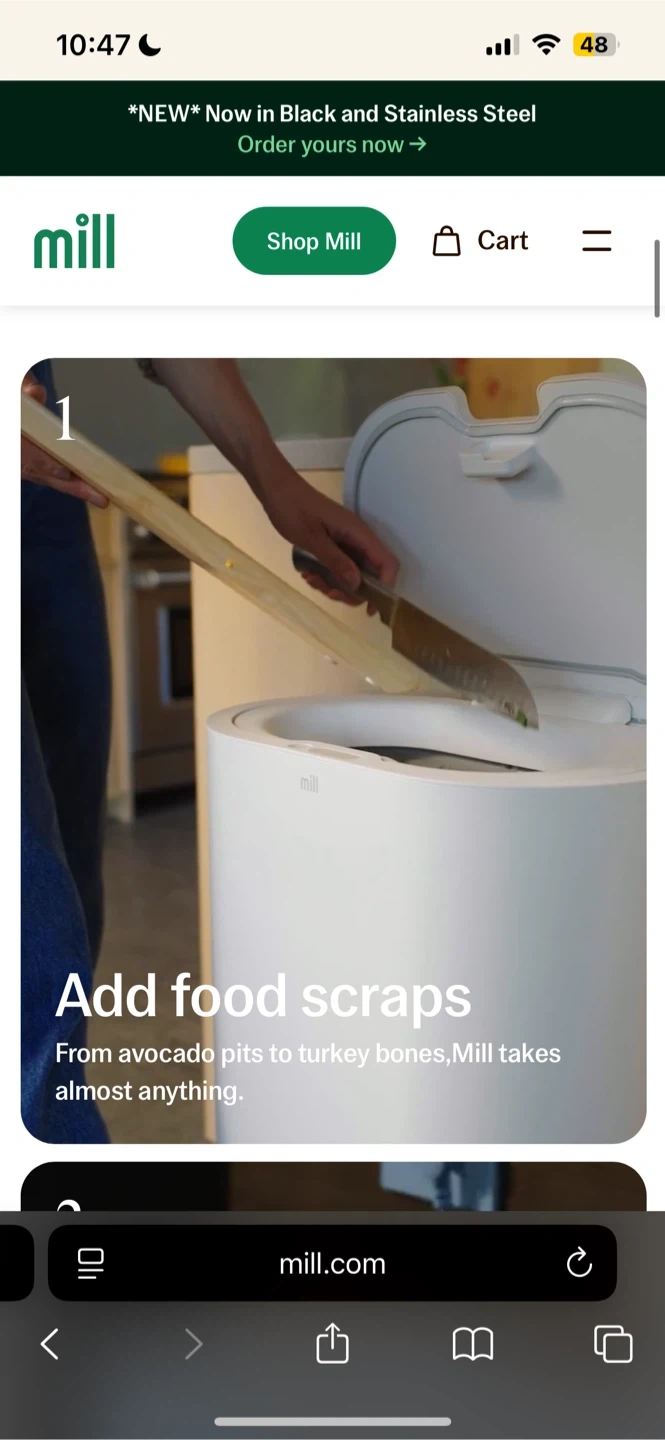This screenshot has width=665, height=1440.
Task: Follow the Order yours now link
Action: click(x=331, y=145)
